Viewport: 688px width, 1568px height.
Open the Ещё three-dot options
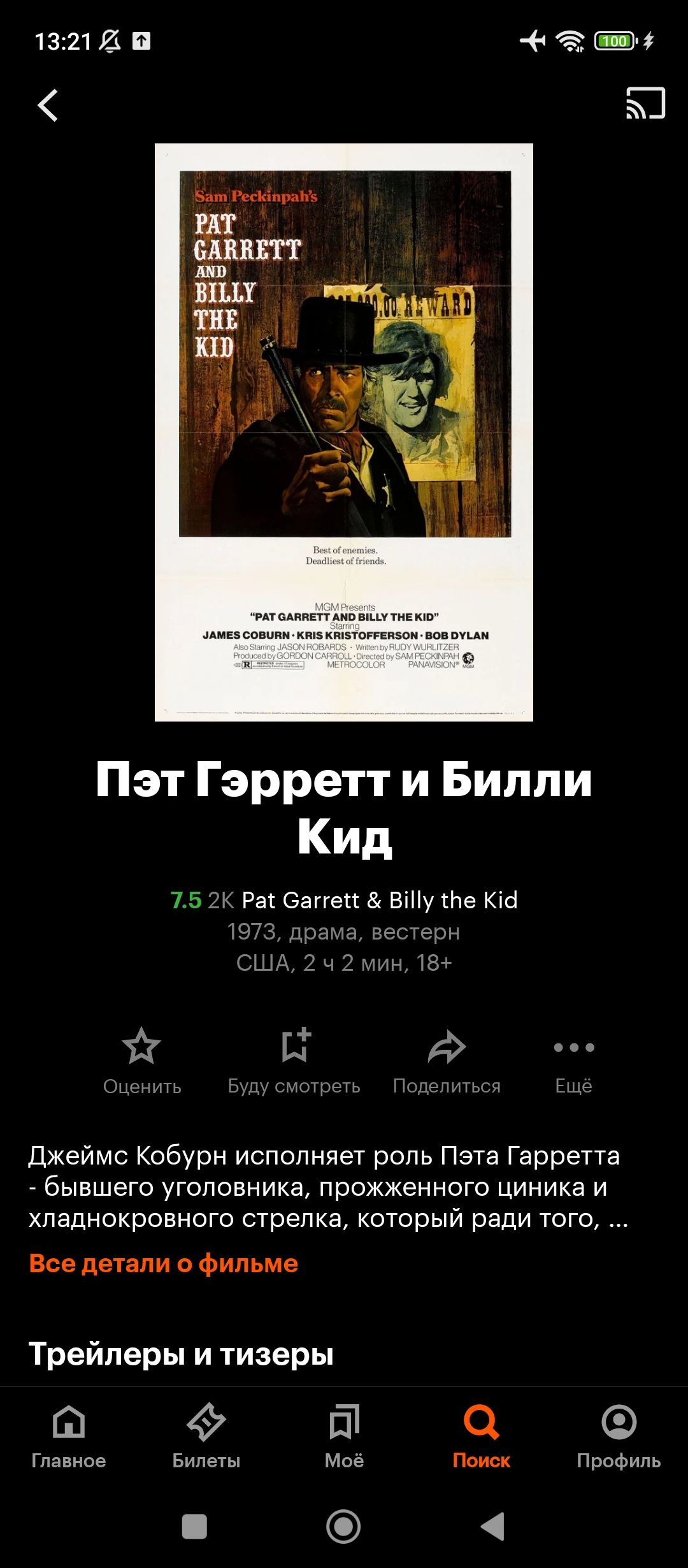(x=573, y=1061)
